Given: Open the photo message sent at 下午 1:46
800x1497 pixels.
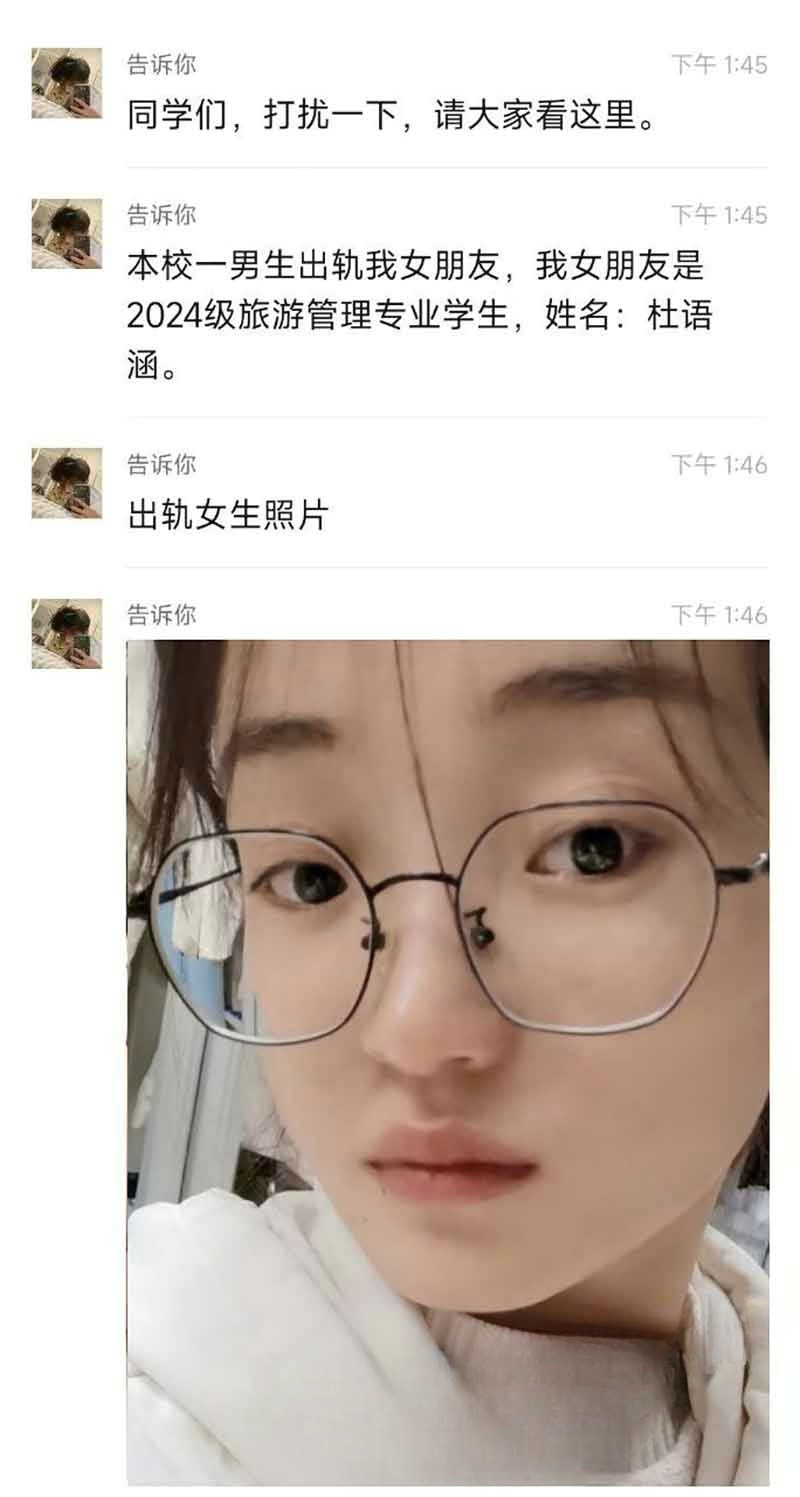Looking at the screenshot, I should point(447,1060).
